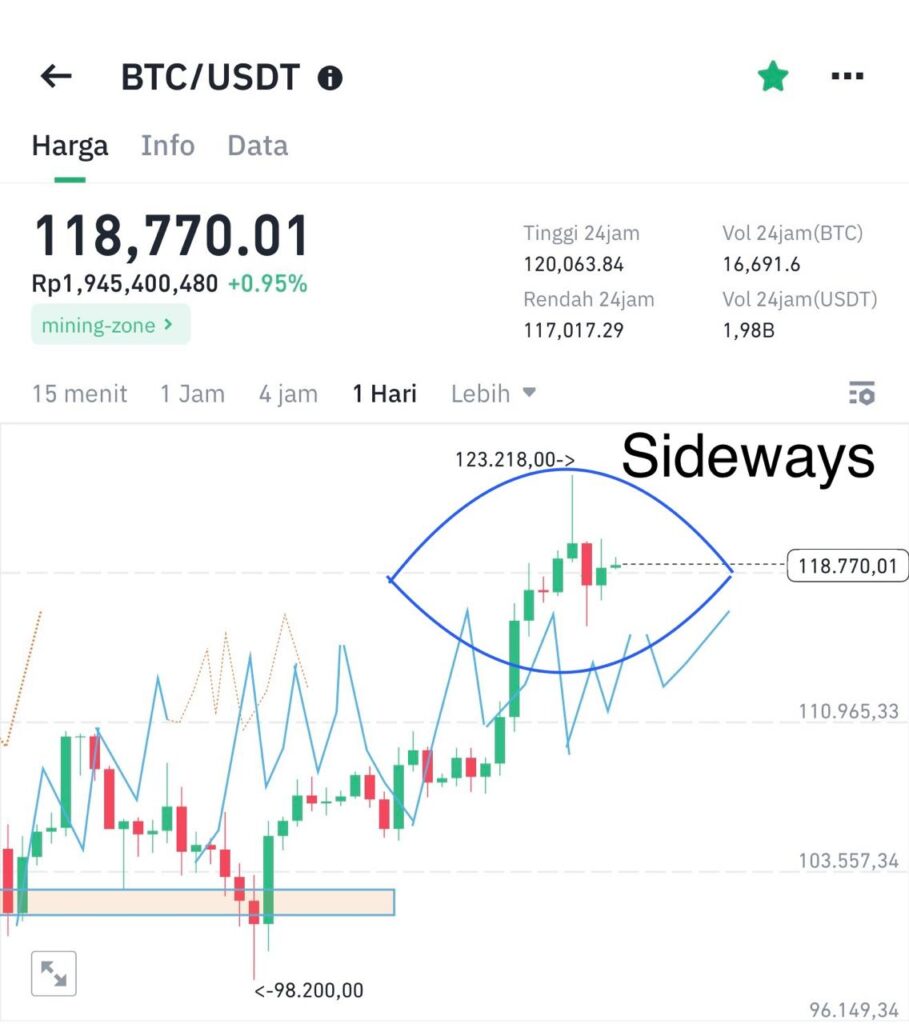Screen dimensions: 909x1024
Task: Expand chart to fullscreen
Action: point(54,973)
